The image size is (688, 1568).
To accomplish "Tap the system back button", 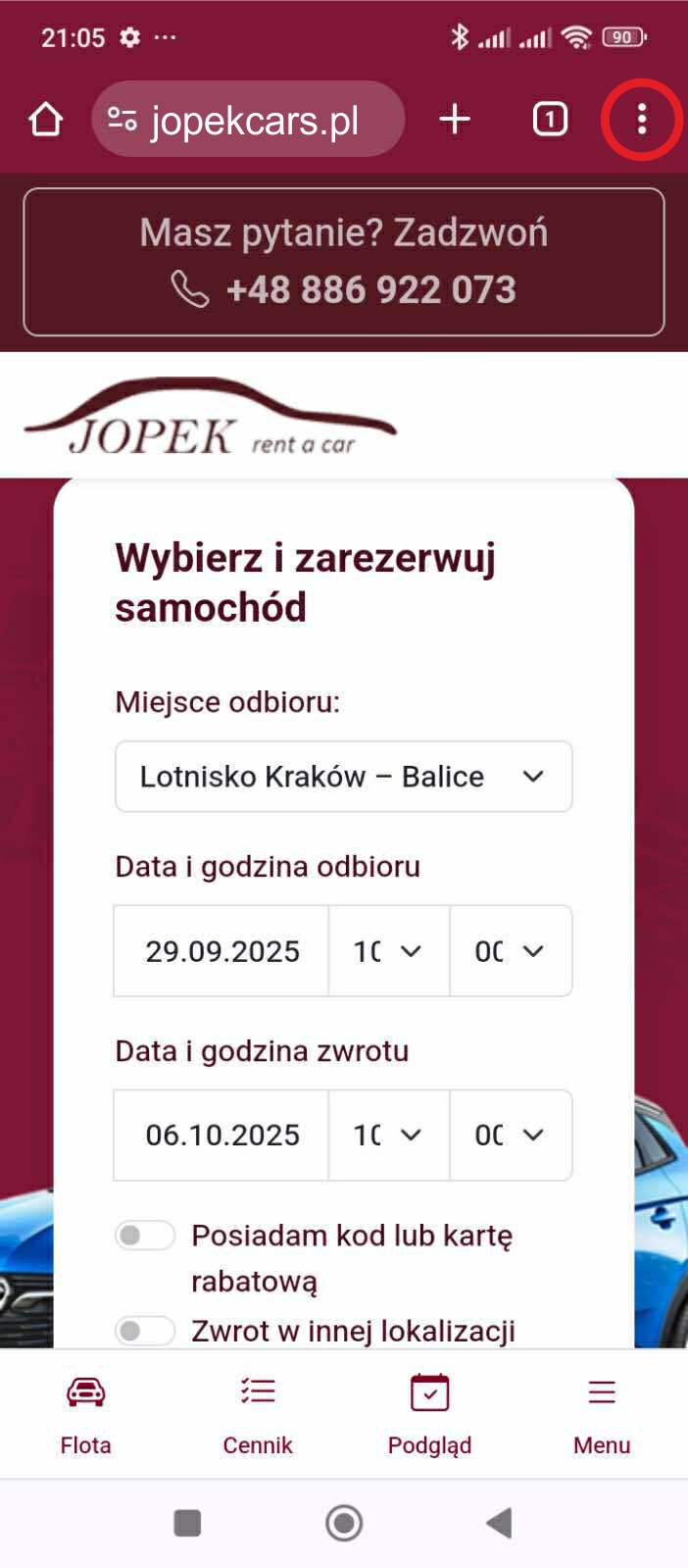I will pos(499,1523).
